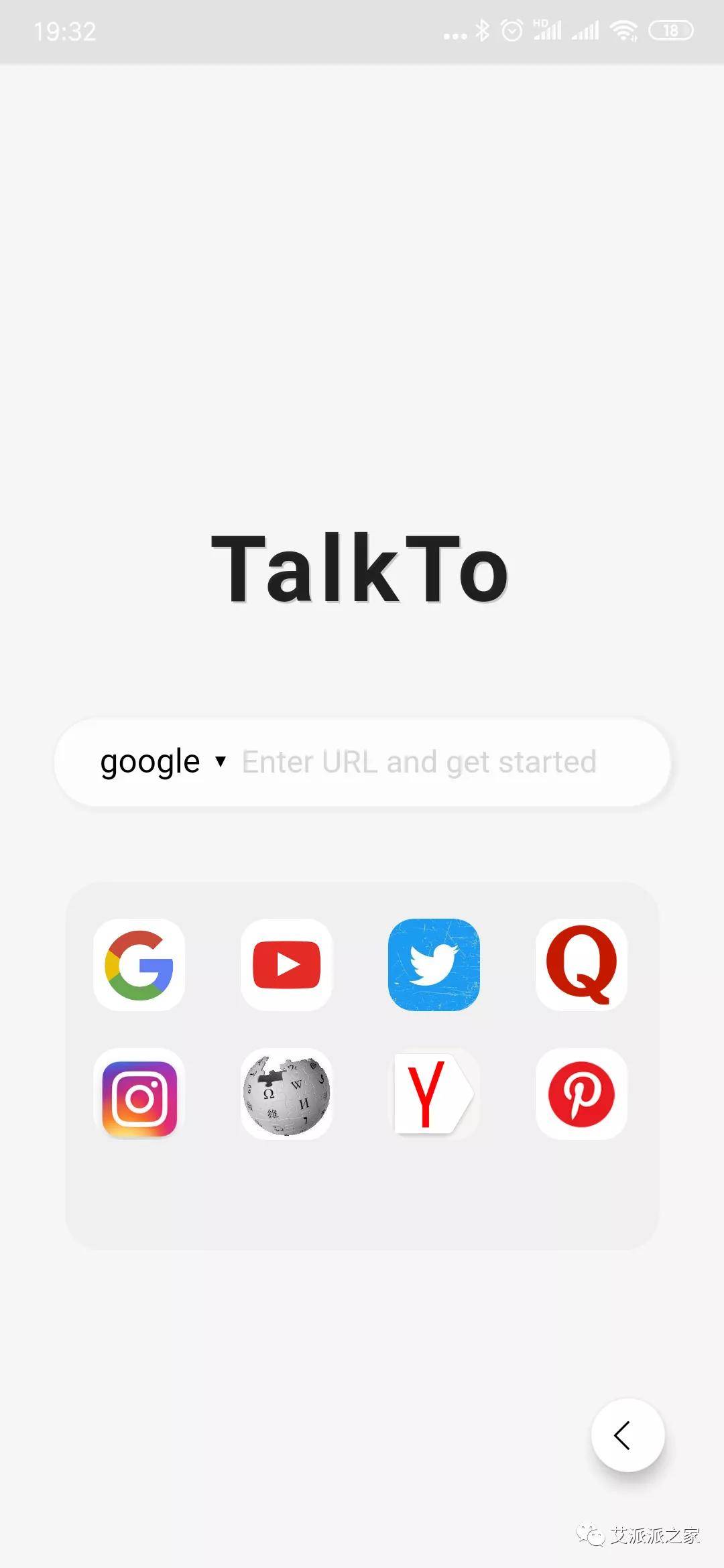Open the Yandex shortcut
The width and height of the screenshot is (724, 1568).
(434, 1094)
